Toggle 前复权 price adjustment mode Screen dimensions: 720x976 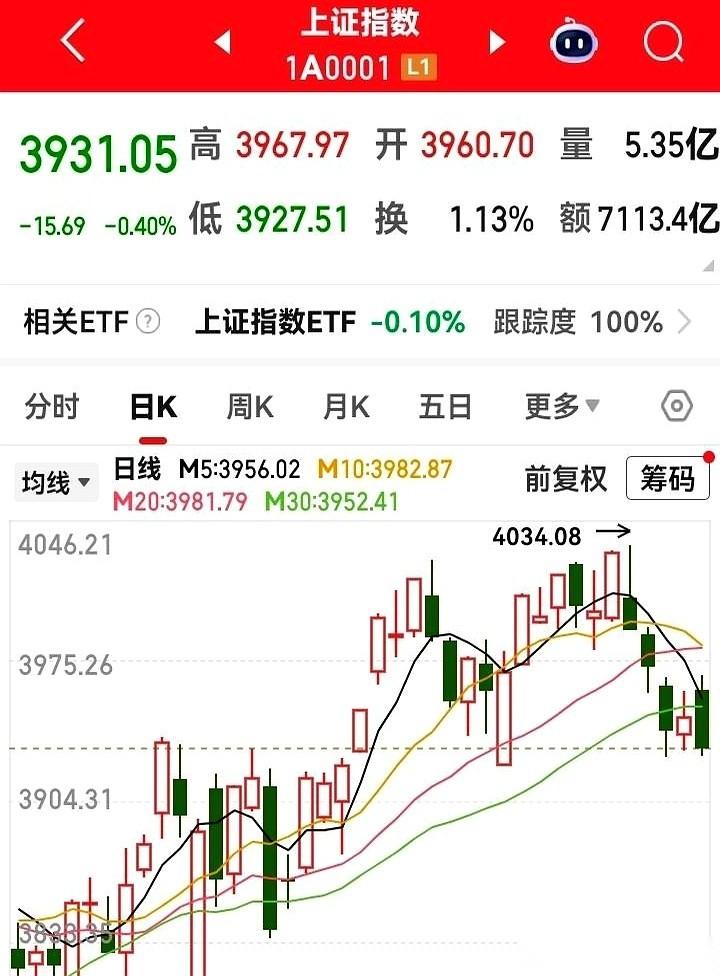(564, 480)
